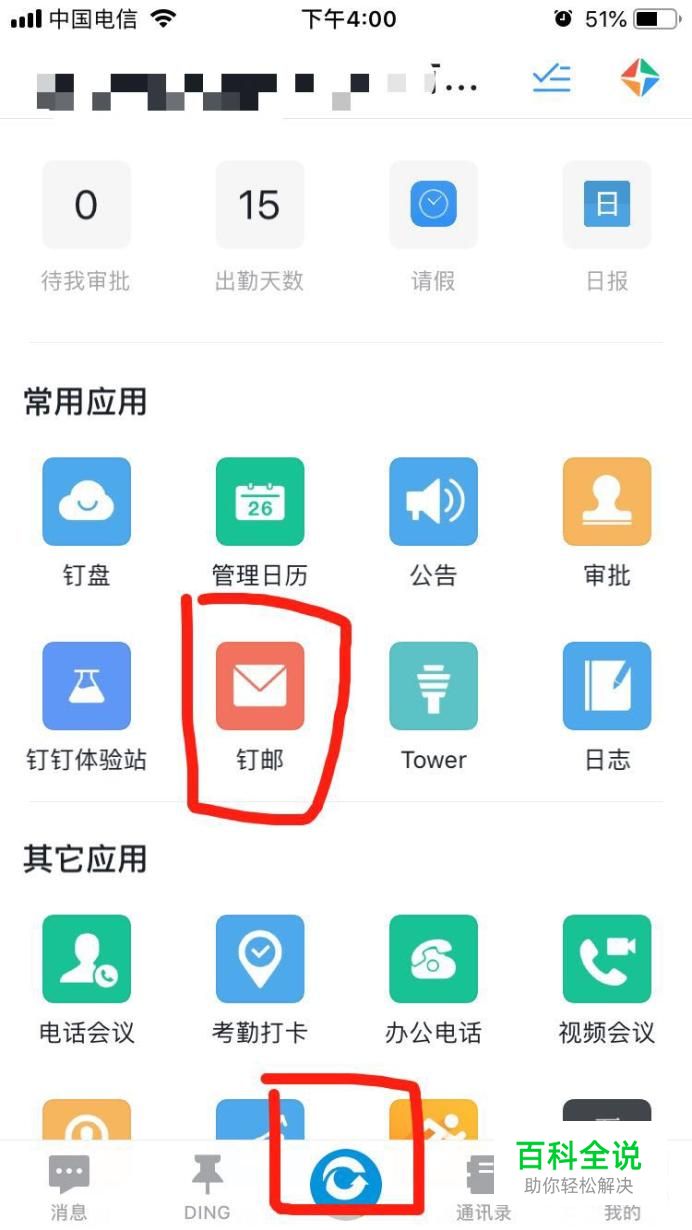Open the task checklist icon

pos(551,78)
